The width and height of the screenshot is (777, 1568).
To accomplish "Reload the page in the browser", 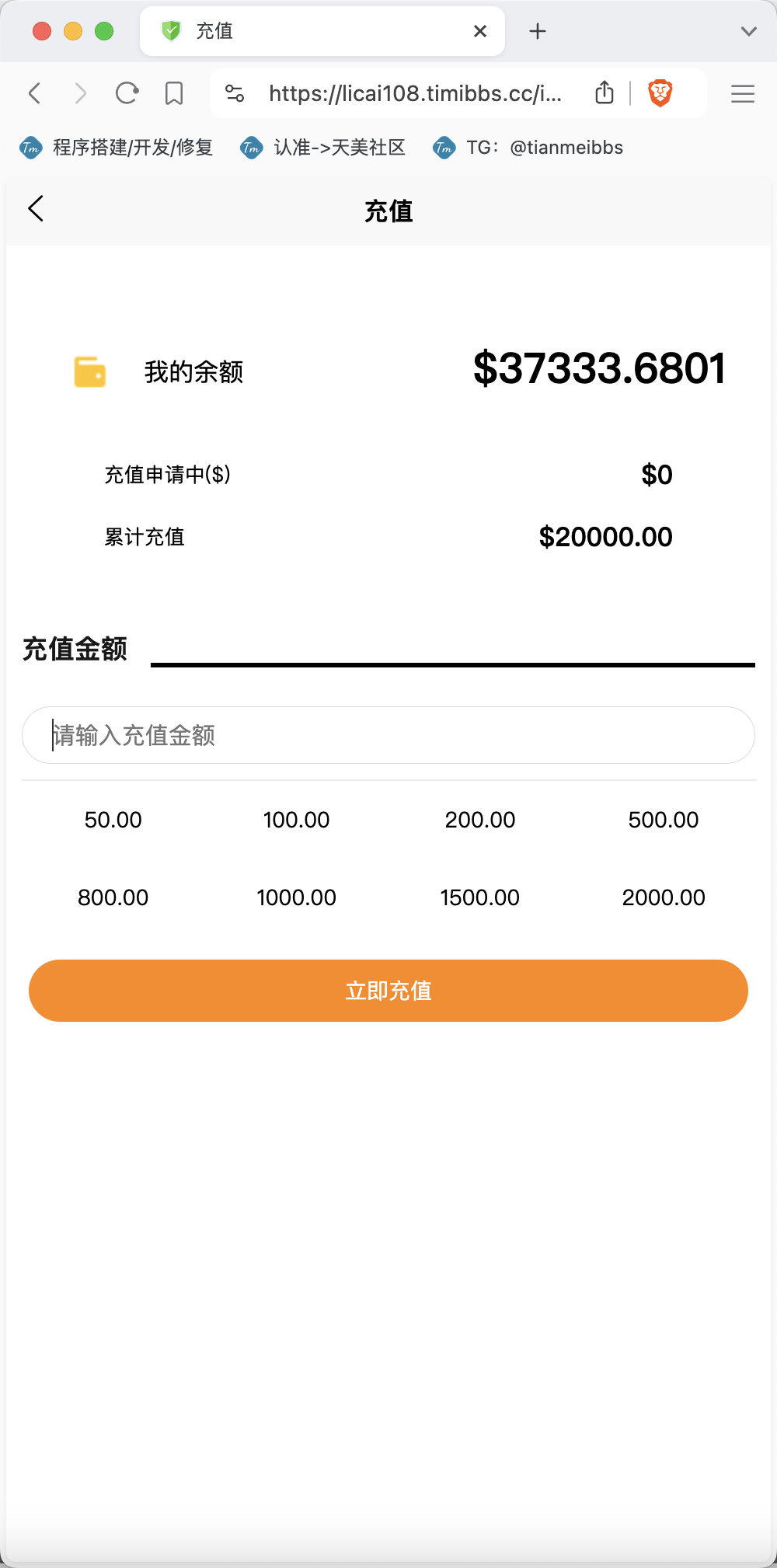I will click(127, 93).
